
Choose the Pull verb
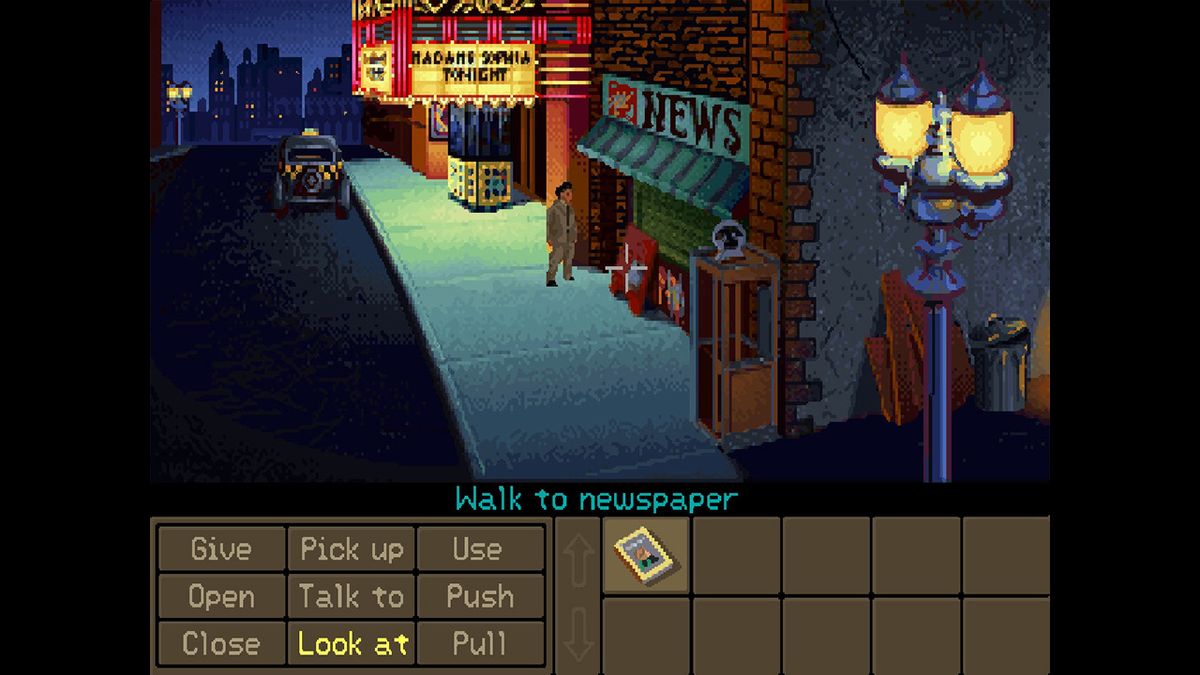pyautogui.click(x=478, y=644)
